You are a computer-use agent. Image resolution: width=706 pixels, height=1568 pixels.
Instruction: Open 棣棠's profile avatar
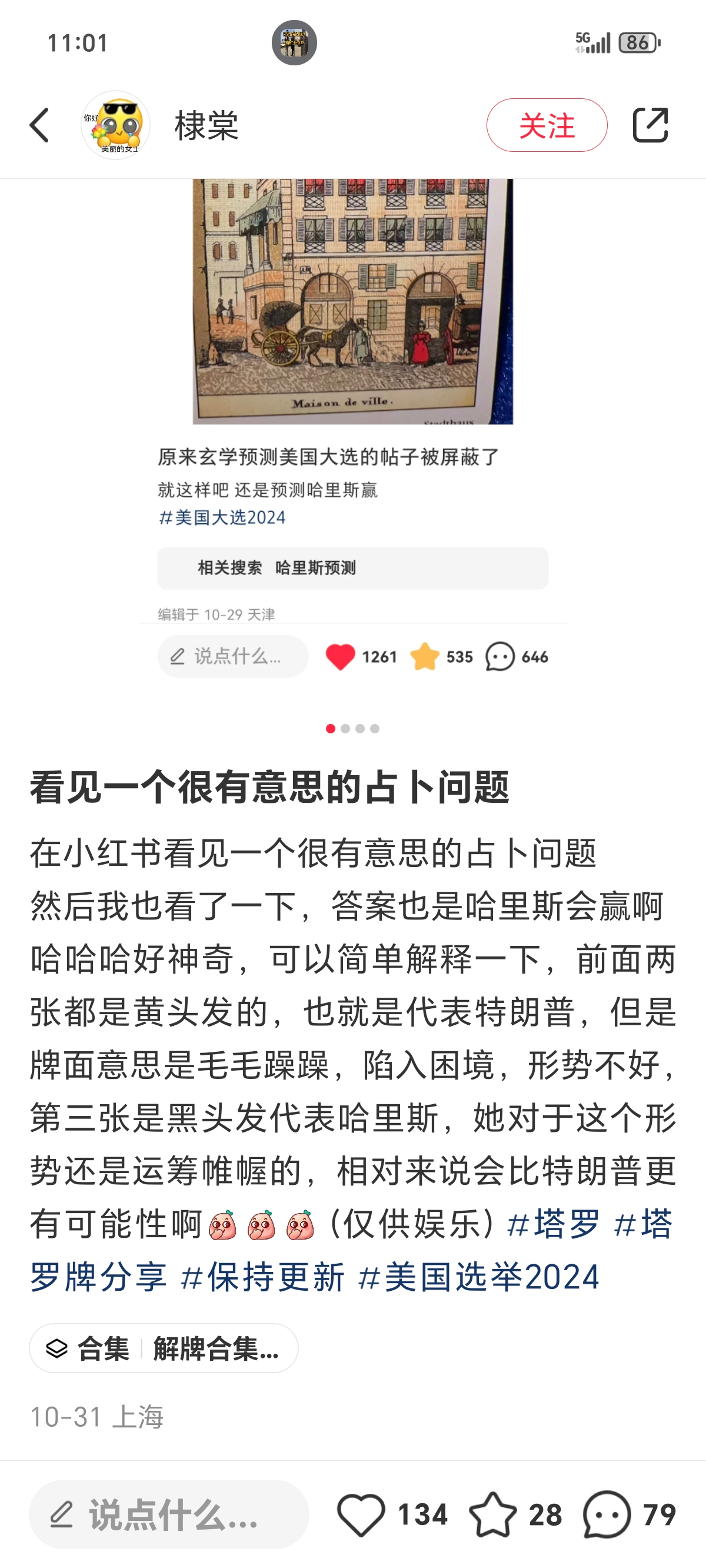tap(116, 125)
